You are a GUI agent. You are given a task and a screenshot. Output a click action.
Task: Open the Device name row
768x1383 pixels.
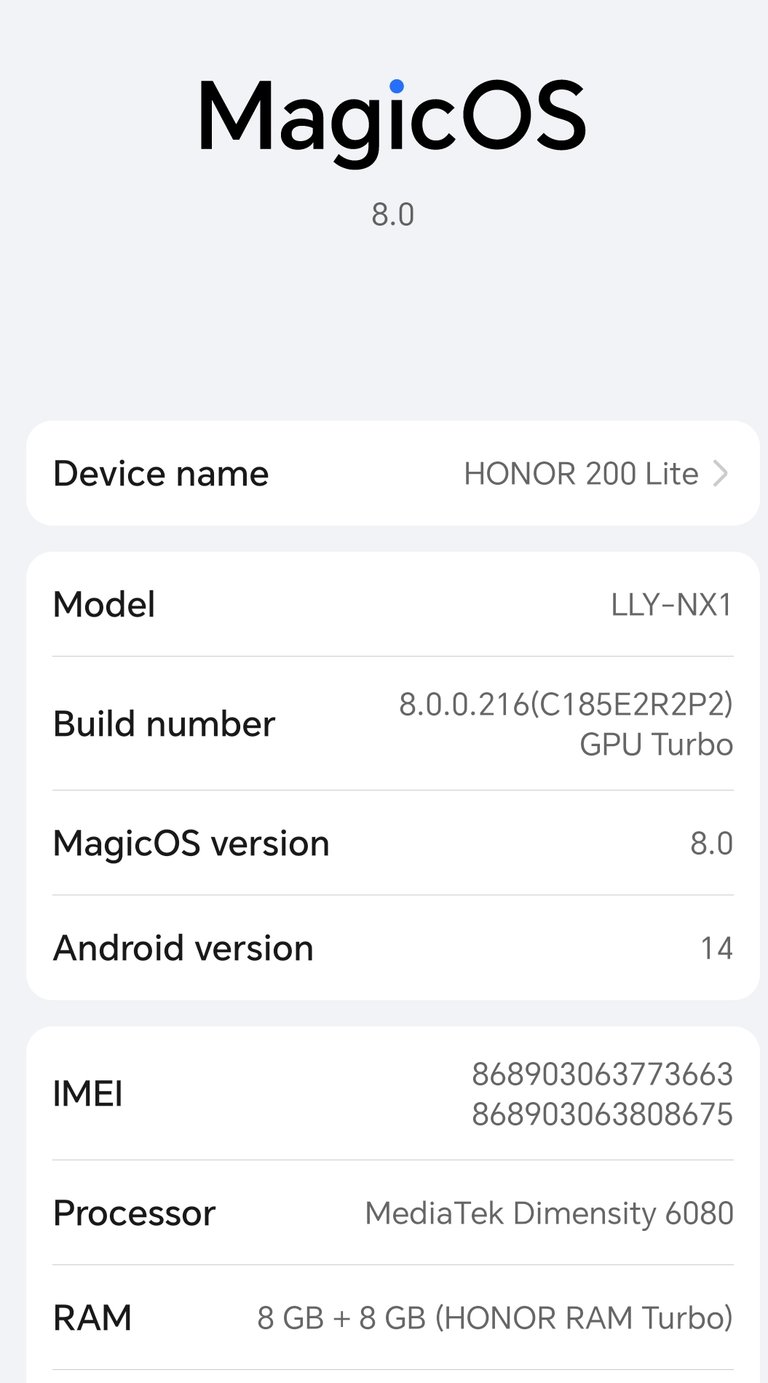coord(393,473)
